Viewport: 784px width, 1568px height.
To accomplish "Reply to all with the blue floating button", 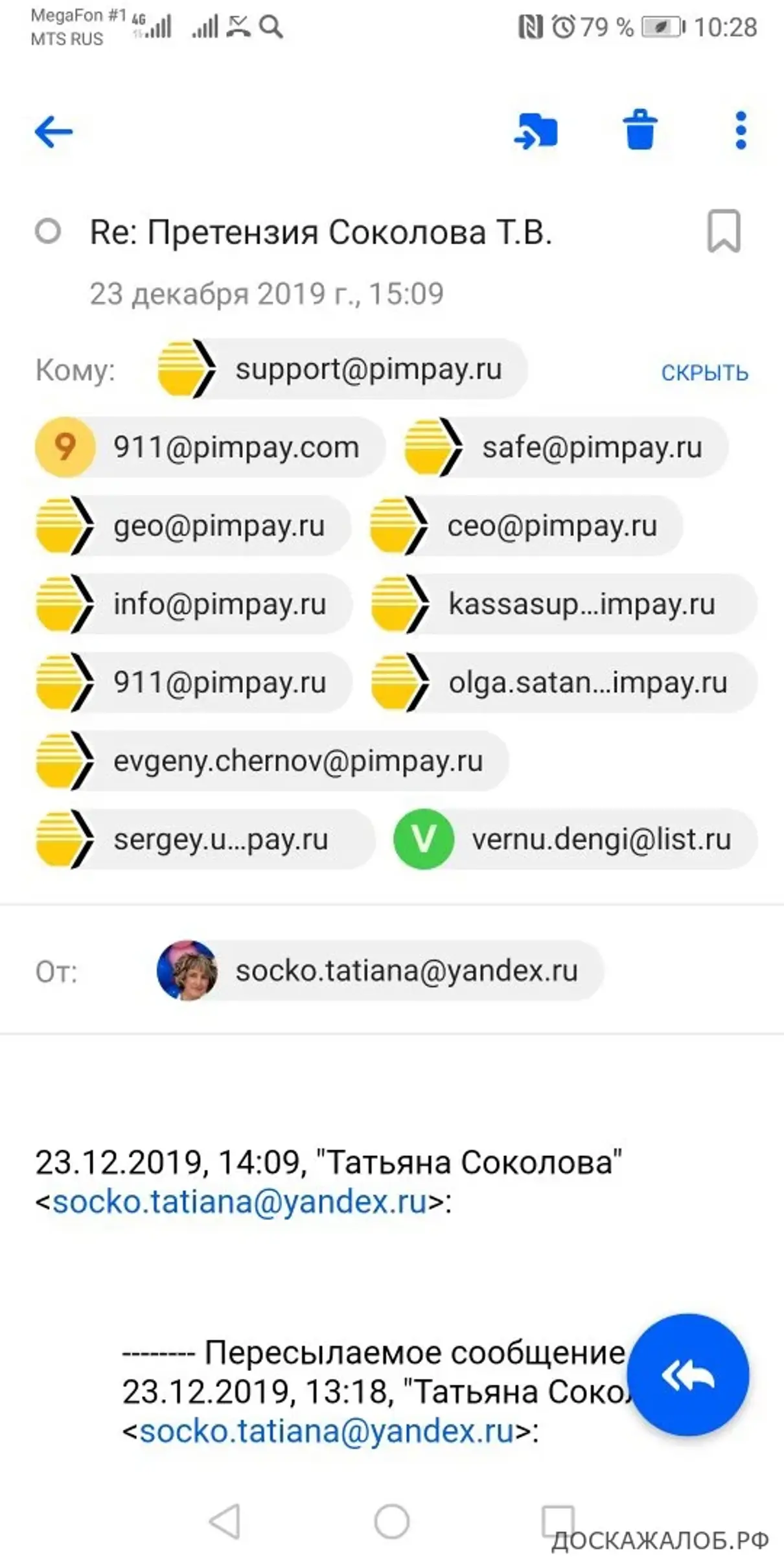I will pyautogui.click(x=688, y=1376).
